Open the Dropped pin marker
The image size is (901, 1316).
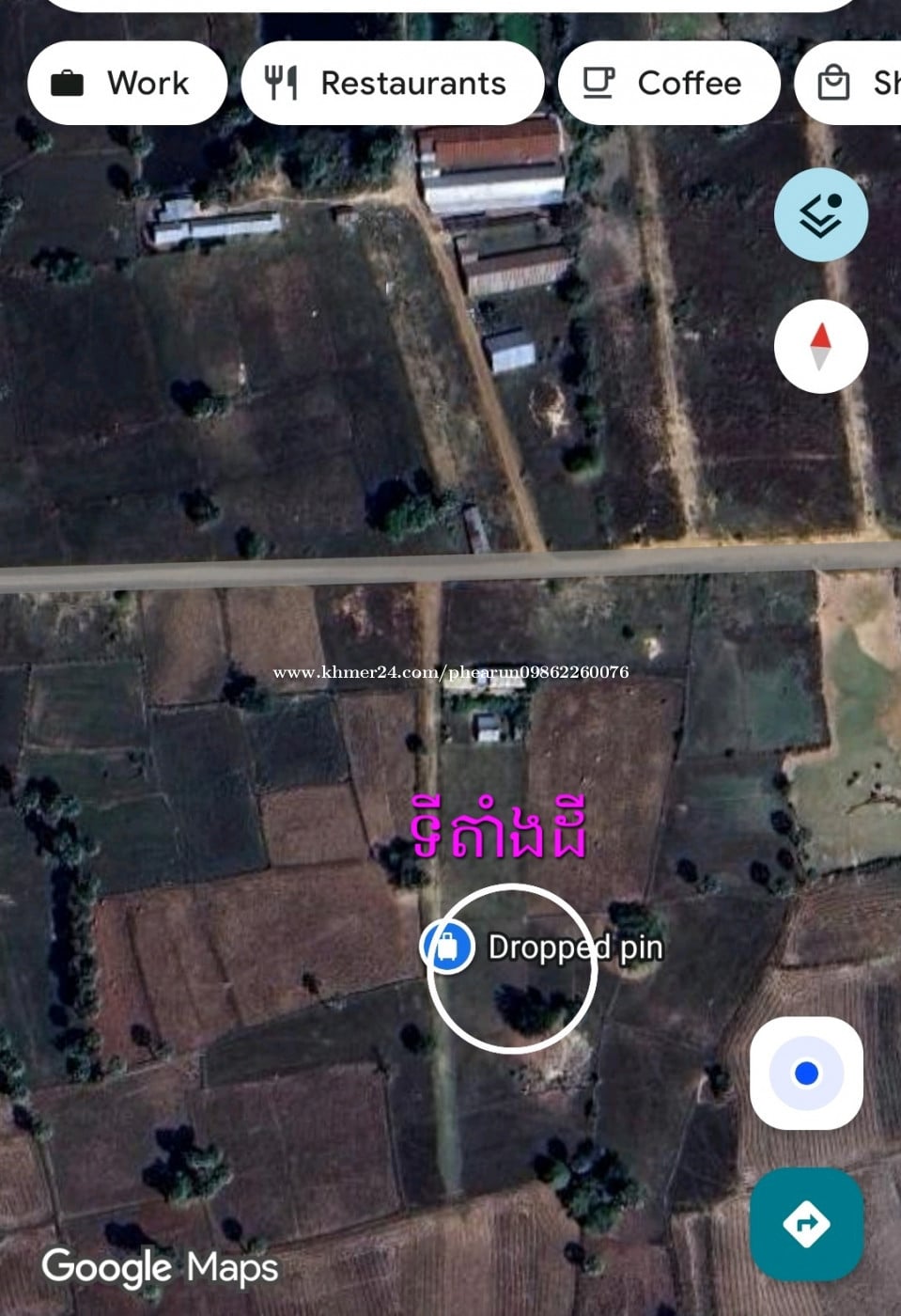tap(448, 947)
